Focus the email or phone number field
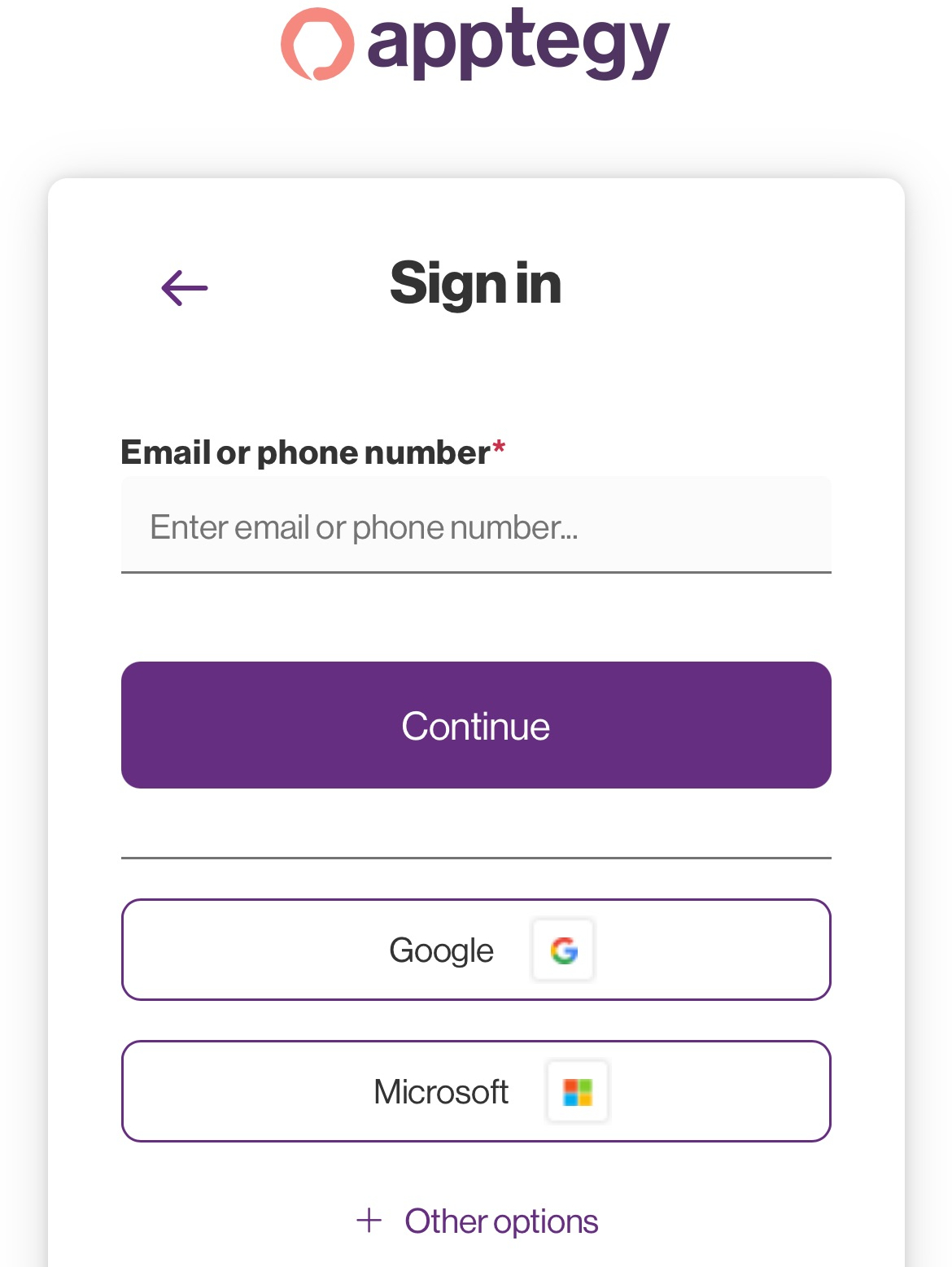This screenshot has width=952, height=1267. (x=476, y=526)
